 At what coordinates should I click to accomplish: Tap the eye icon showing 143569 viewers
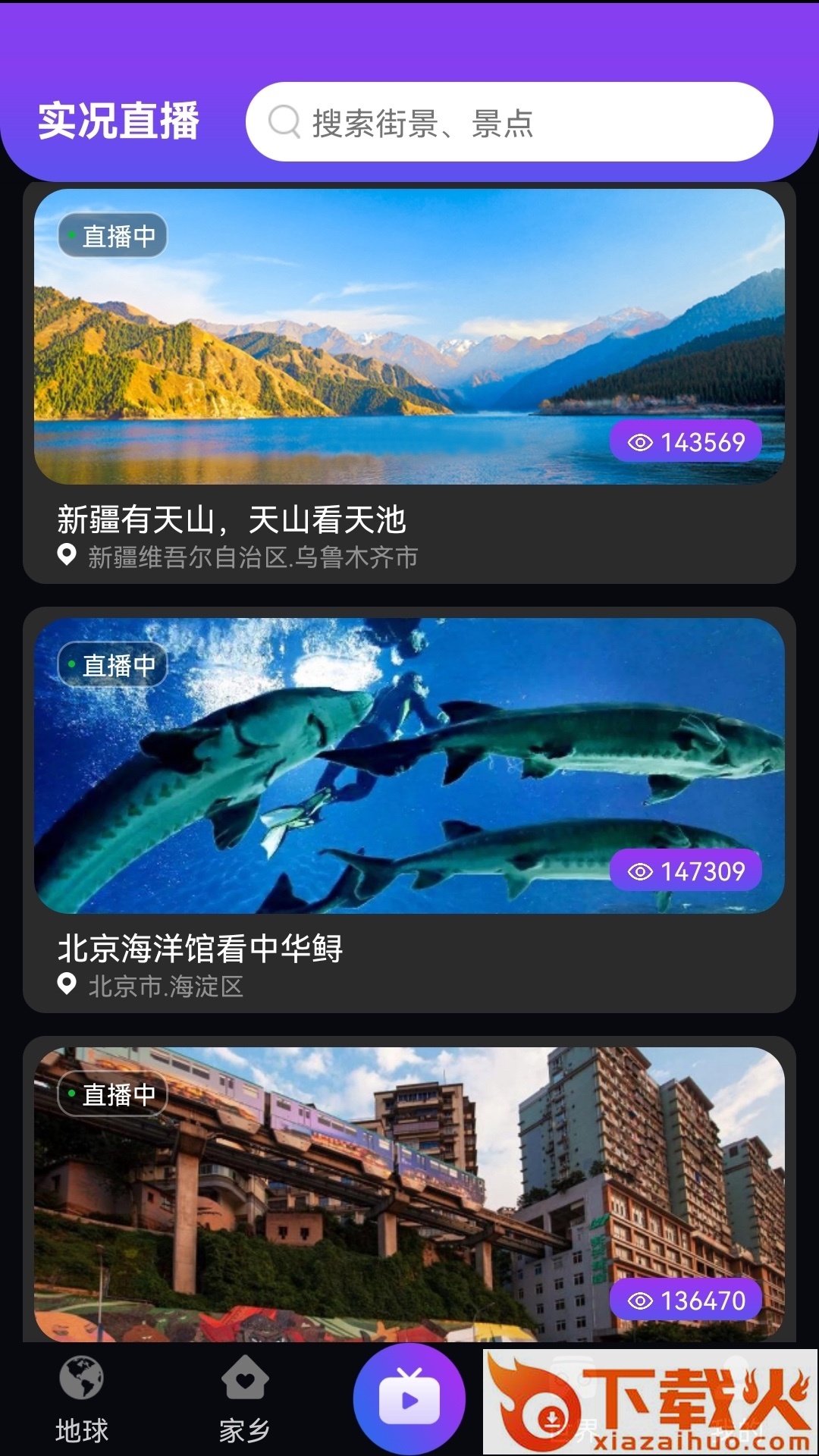(x=641, y=440)
